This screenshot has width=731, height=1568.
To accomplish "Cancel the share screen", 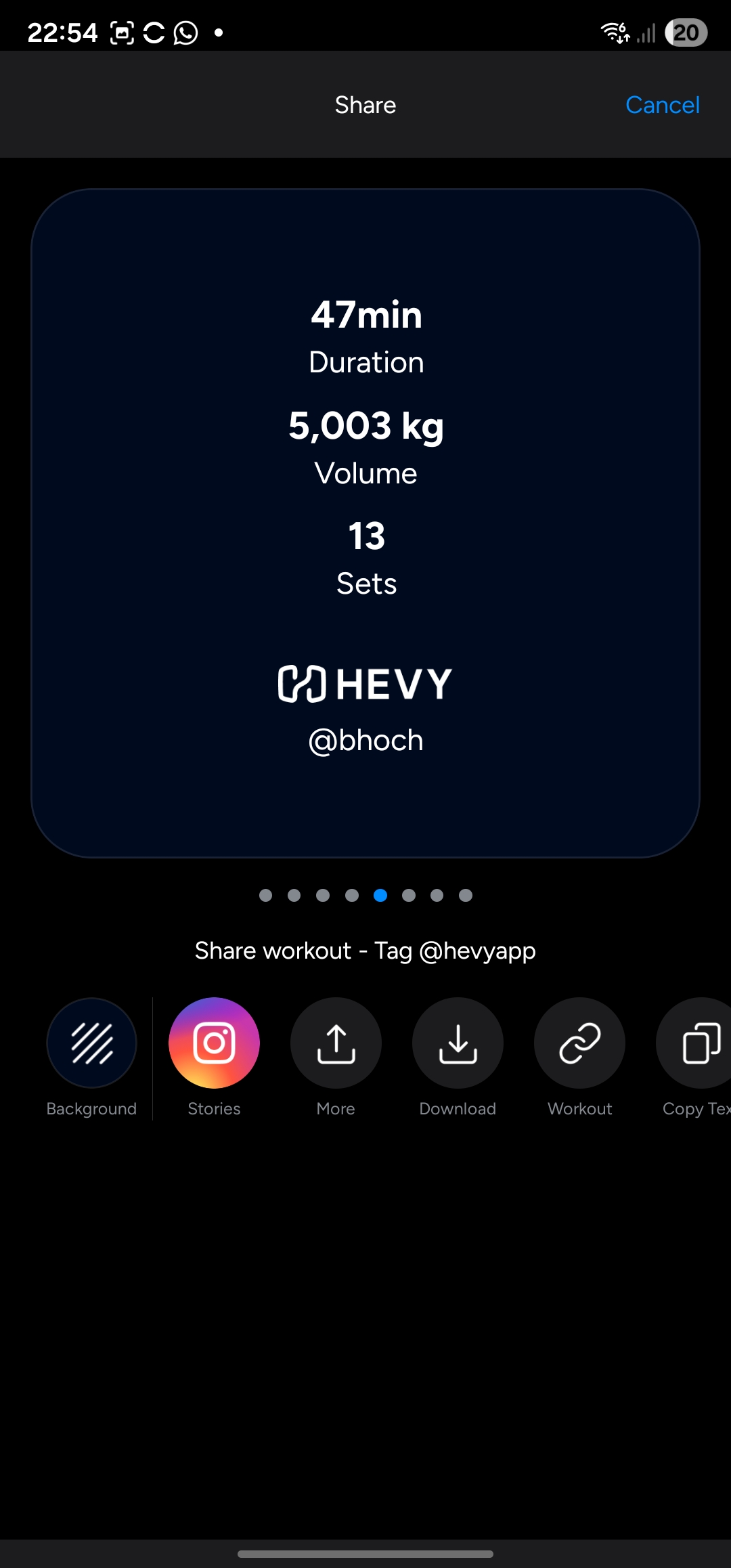I will (x=662, y=105).
